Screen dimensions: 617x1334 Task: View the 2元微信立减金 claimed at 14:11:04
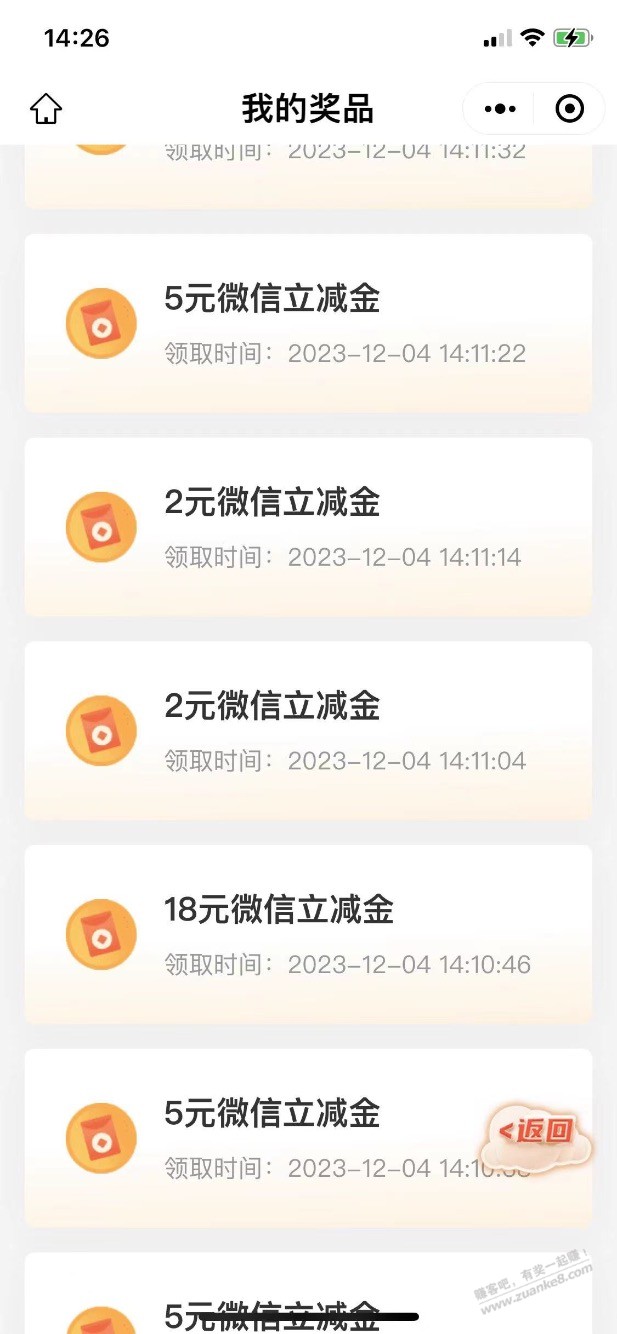point(308,731)
